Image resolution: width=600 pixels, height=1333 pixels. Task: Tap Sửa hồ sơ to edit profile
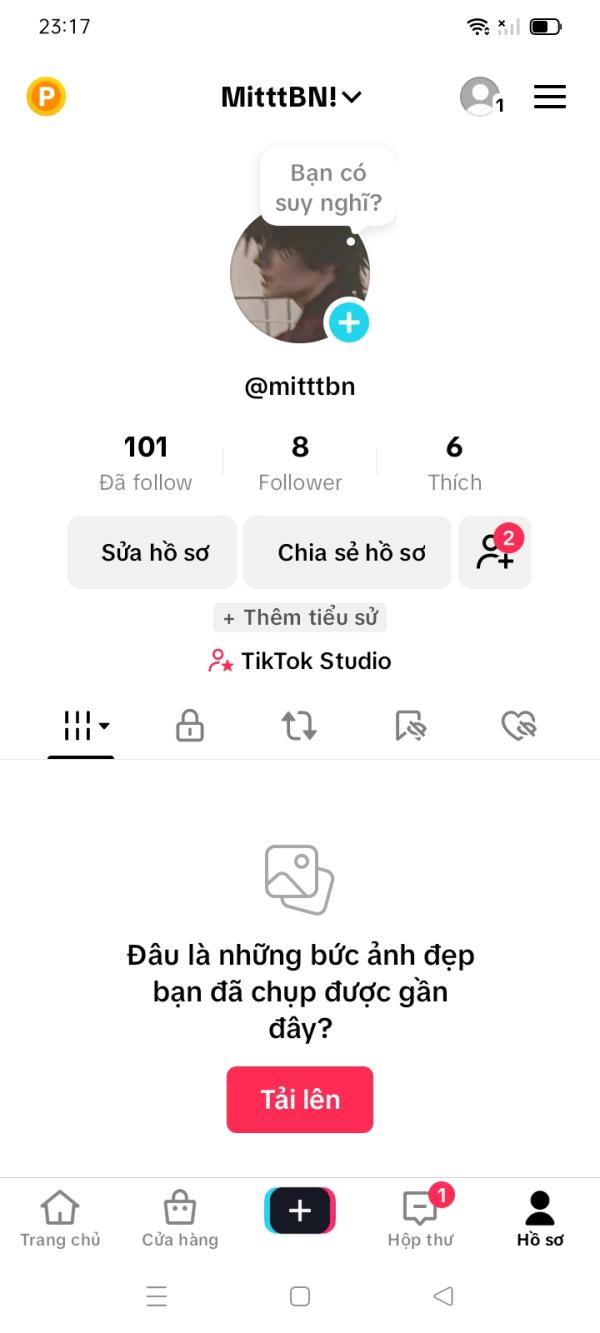point(153,553)
